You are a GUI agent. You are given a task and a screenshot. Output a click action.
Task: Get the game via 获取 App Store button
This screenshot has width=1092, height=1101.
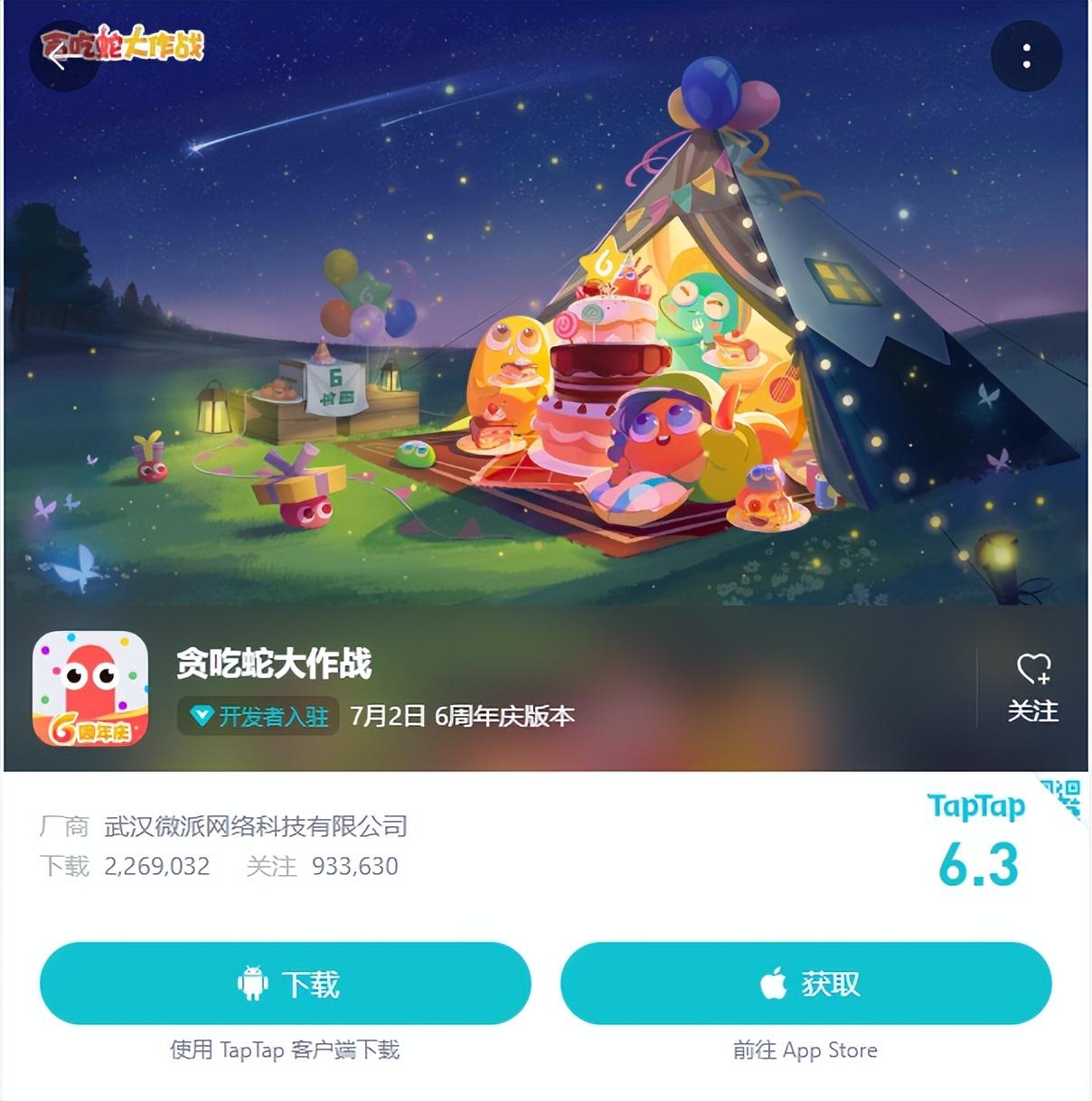pyautogui.click(x=805, y=983)
